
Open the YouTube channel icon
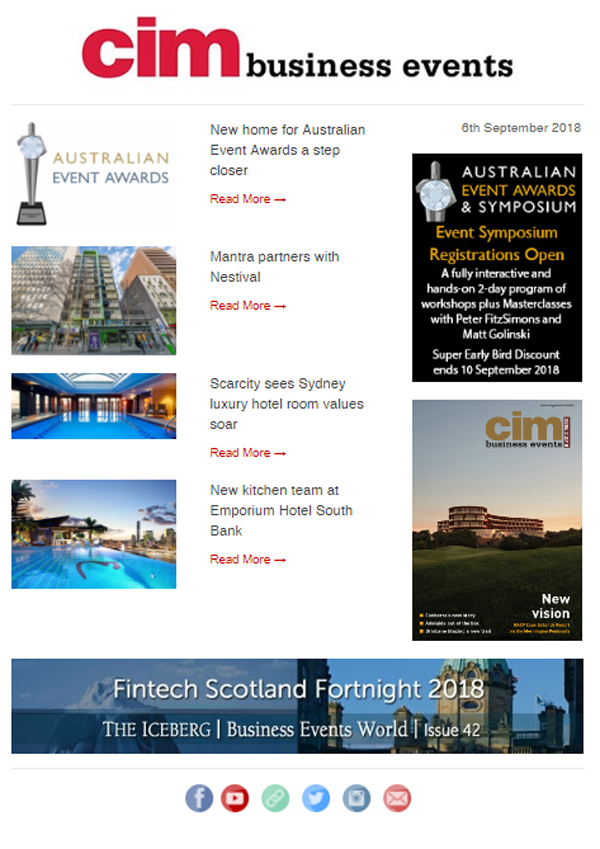coord(235,798)
